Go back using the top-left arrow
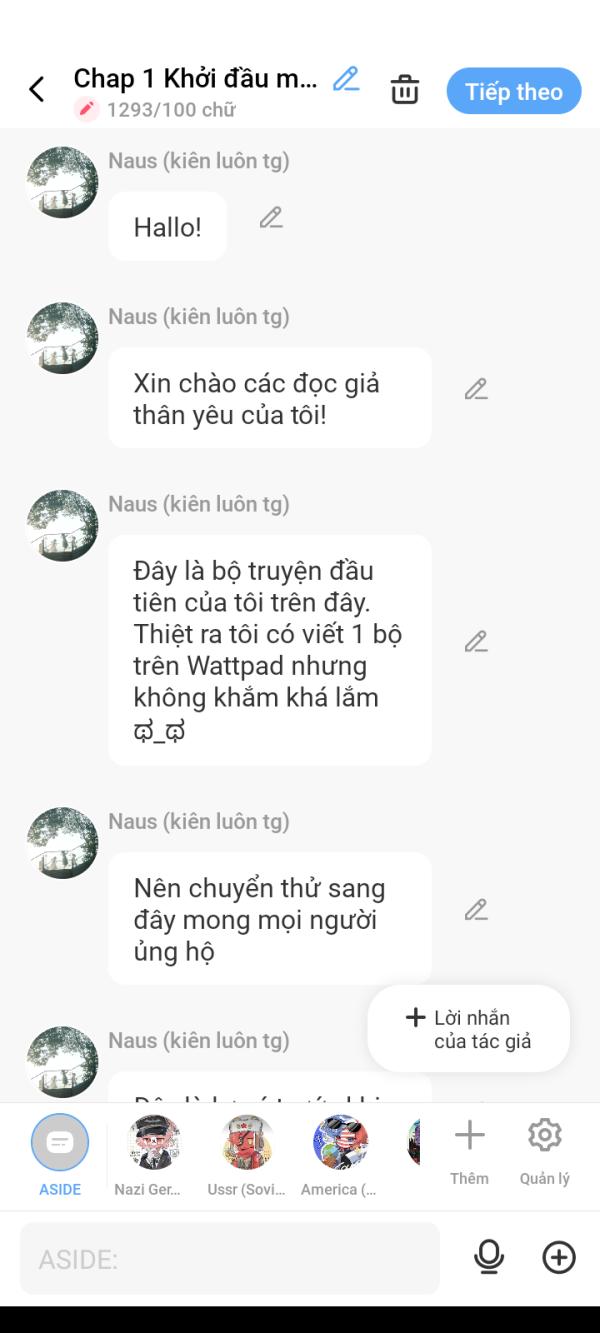The height and width of the screenshot is (1333, 600). pyautogui.click(x=37, y=90)
